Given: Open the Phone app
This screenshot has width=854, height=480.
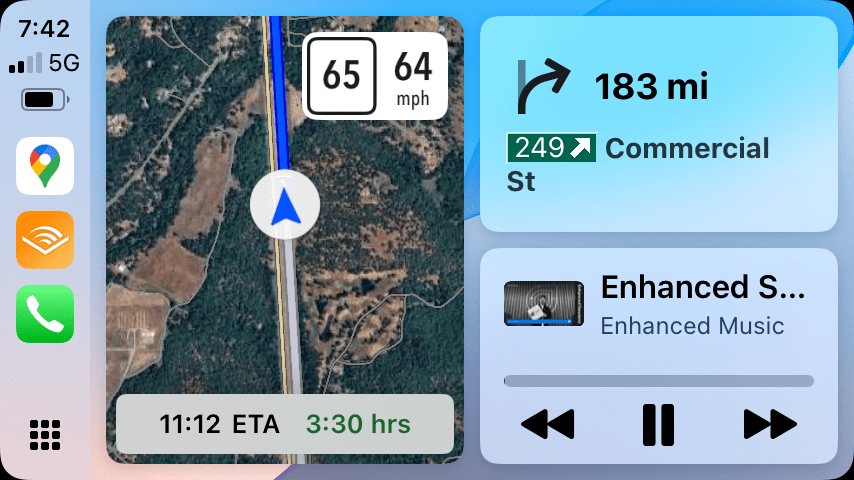Looking at the screenshot, I should 45,314.
